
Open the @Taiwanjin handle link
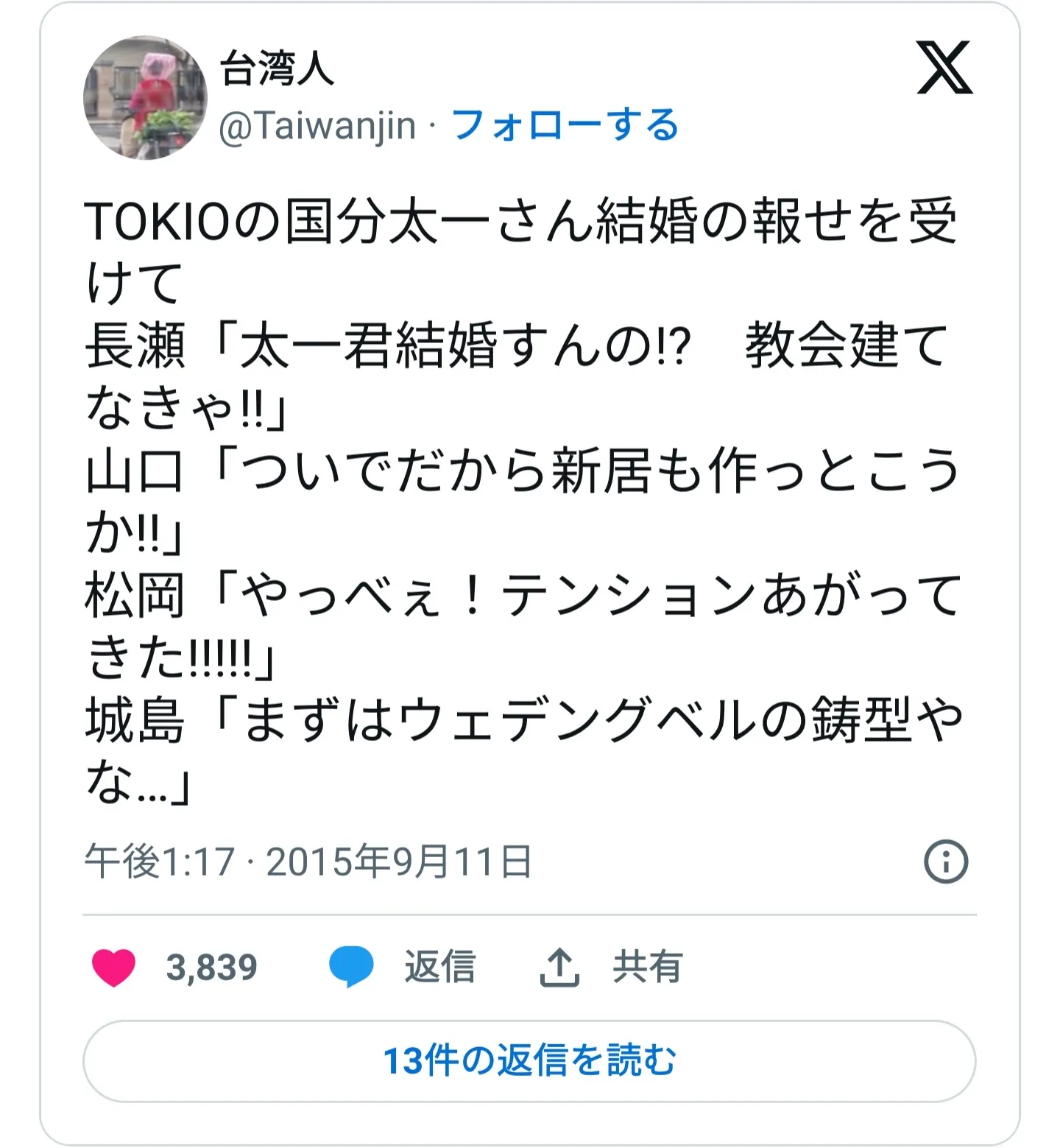coord(317,125)
